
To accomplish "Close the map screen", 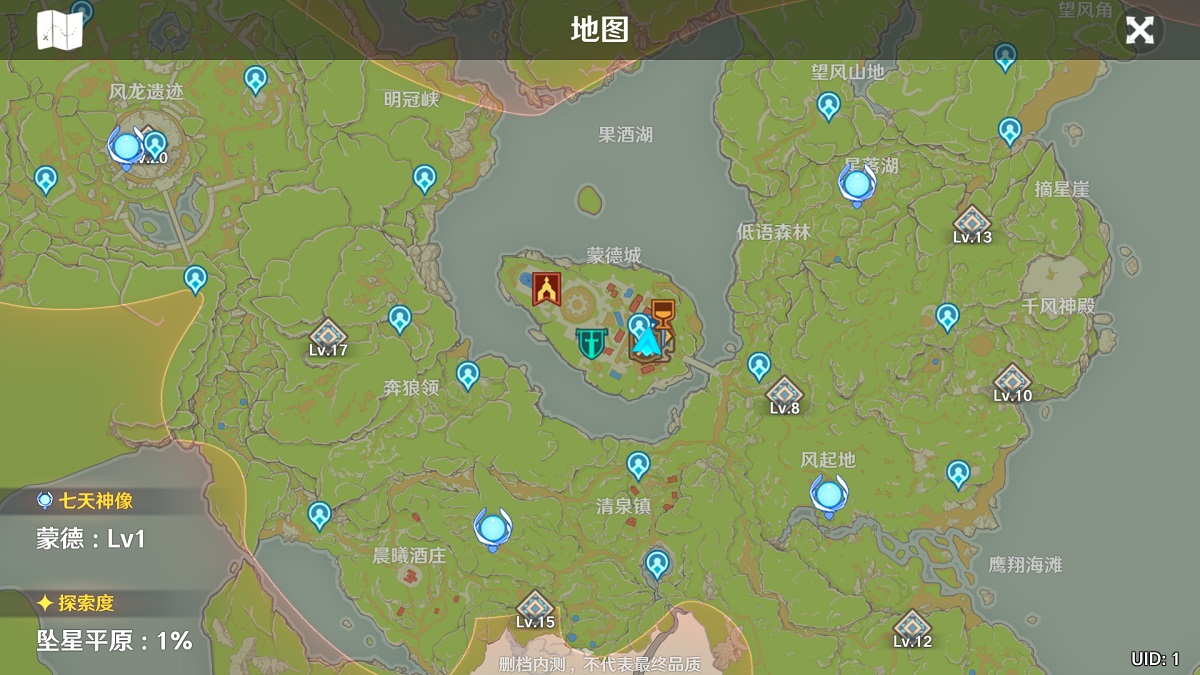I will (1139, 31).
